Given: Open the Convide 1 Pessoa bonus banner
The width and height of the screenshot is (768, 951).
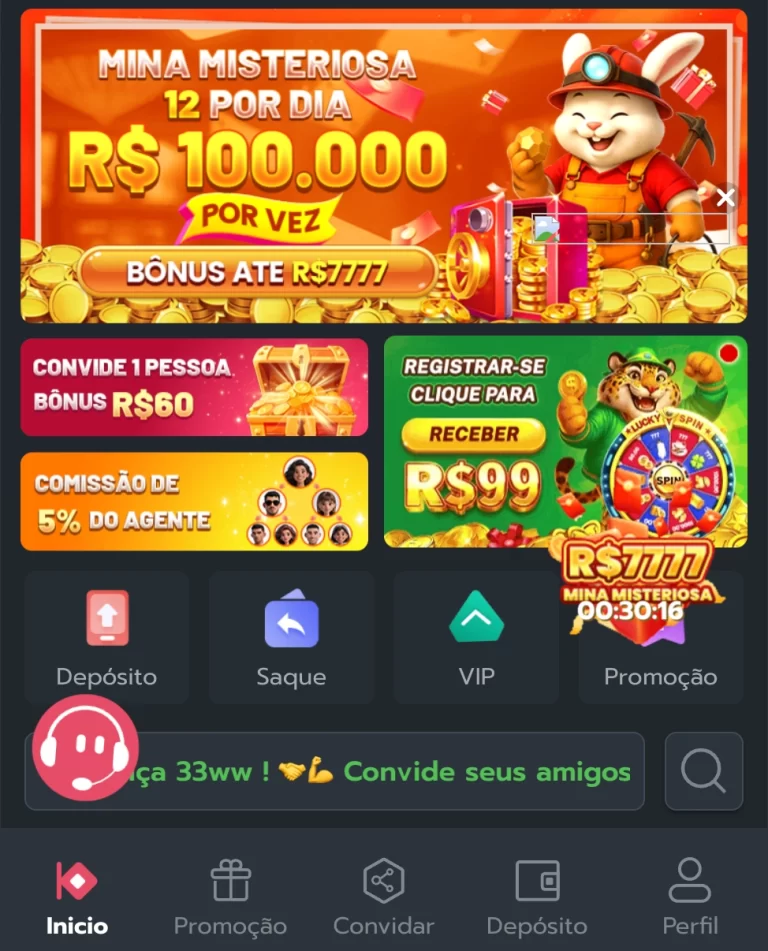Looking at the screenshot, I should tap(194, 387).
